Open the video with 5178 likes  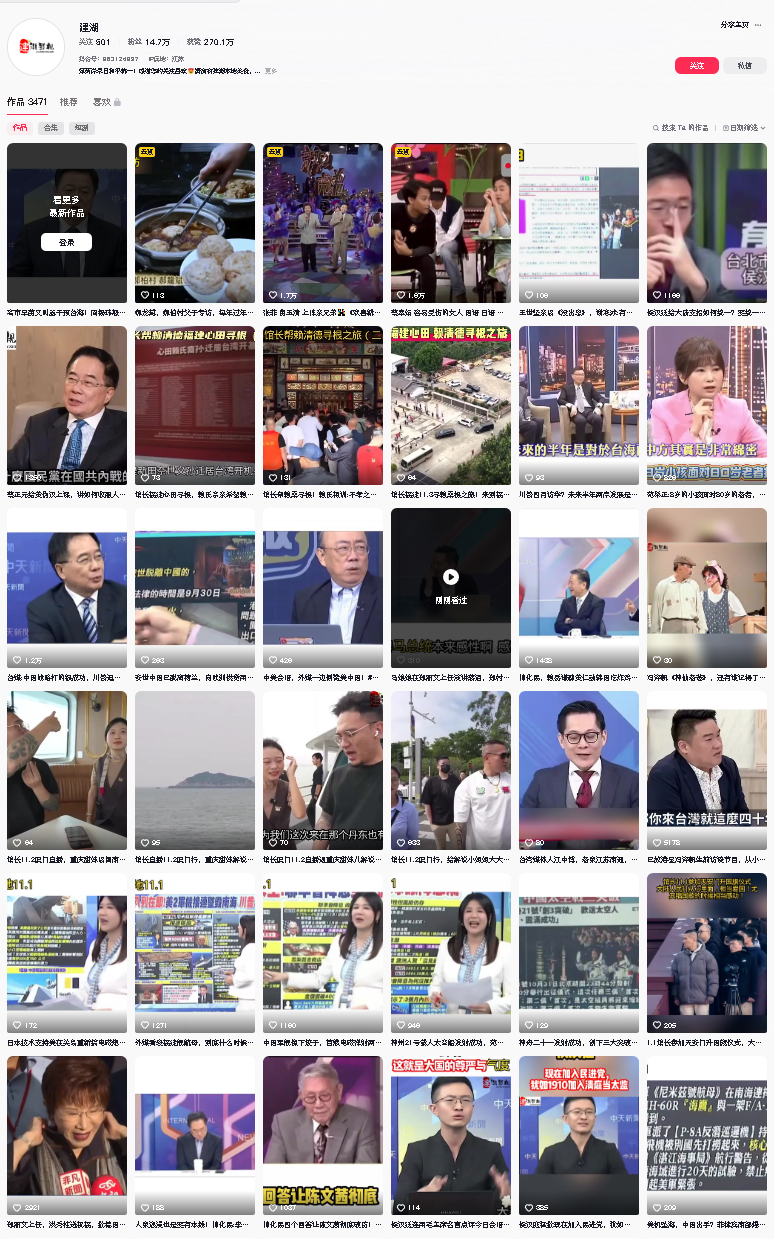click(x=706, y=770)
